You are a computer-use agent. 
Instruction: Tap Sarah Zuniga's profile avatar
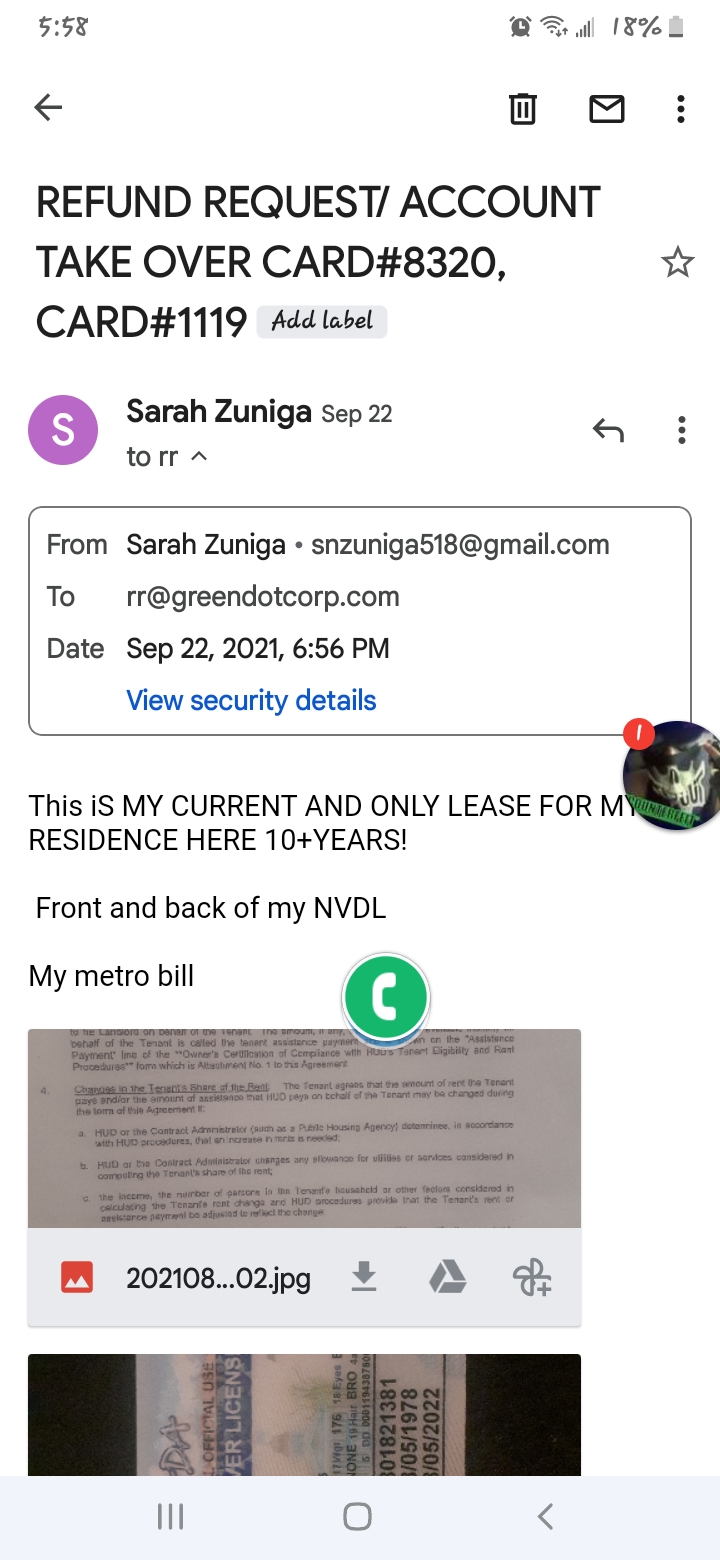click(x=62, y=429)
